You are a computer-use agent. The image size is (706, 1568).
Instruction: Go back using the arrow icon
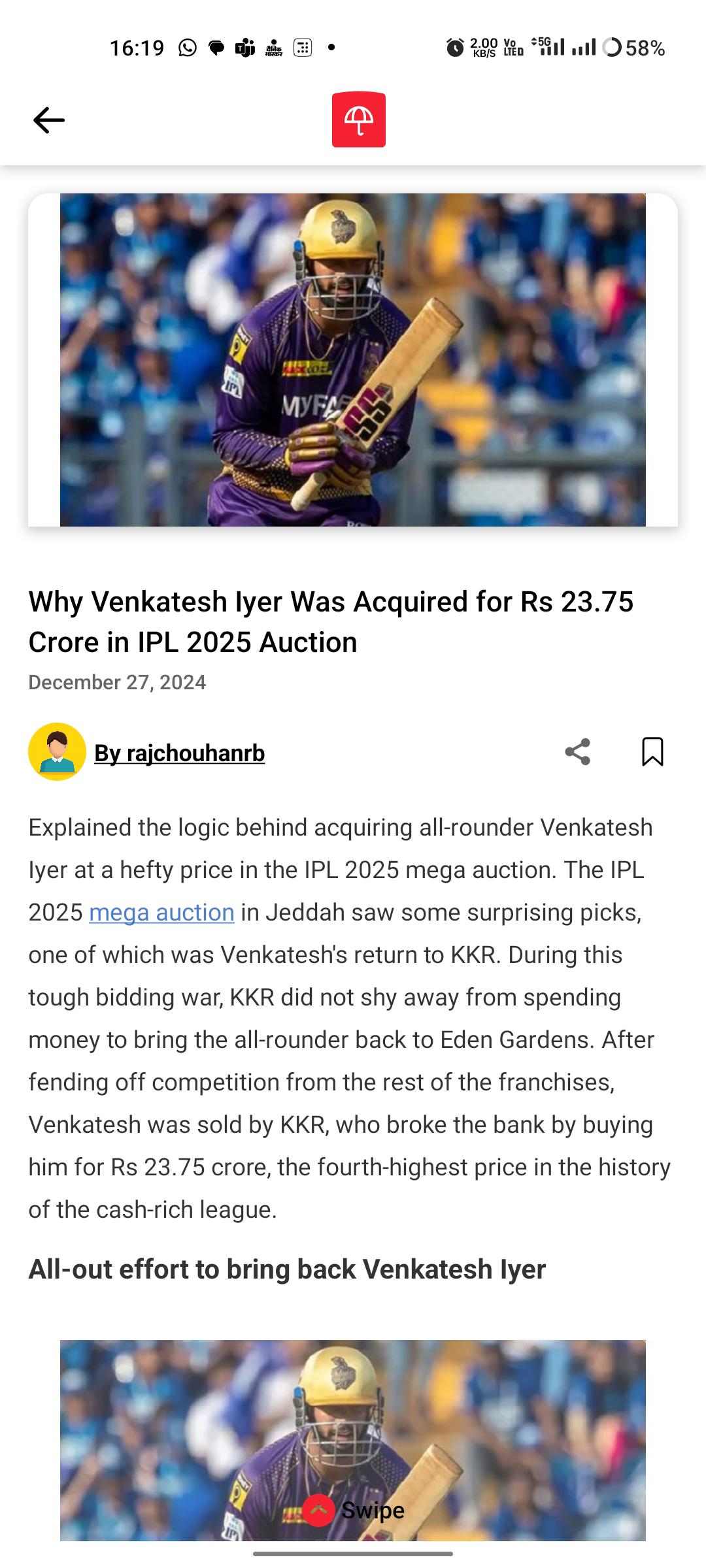pos(49,120)
